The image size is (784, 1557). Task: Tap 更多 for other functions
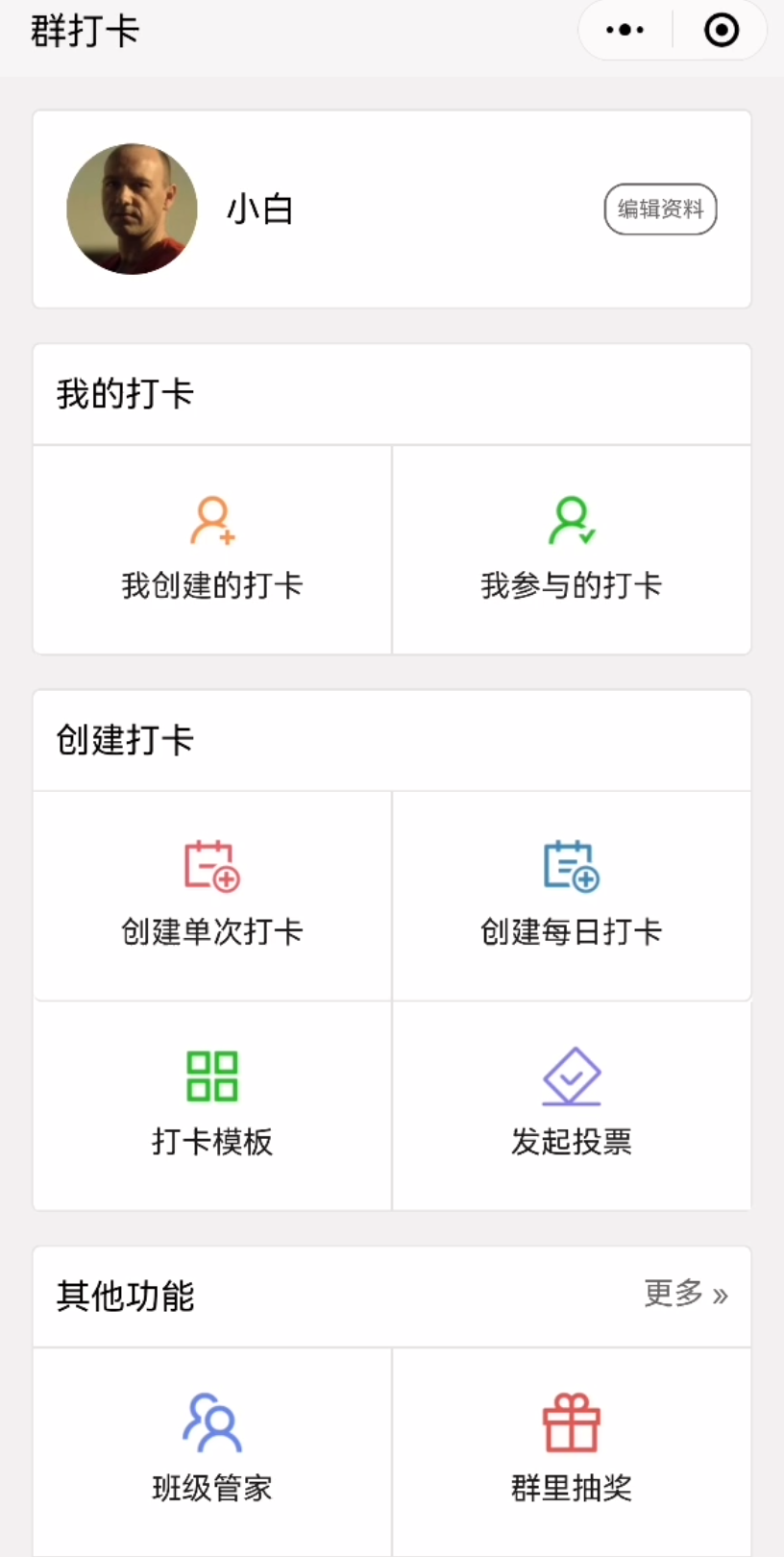685,1295
